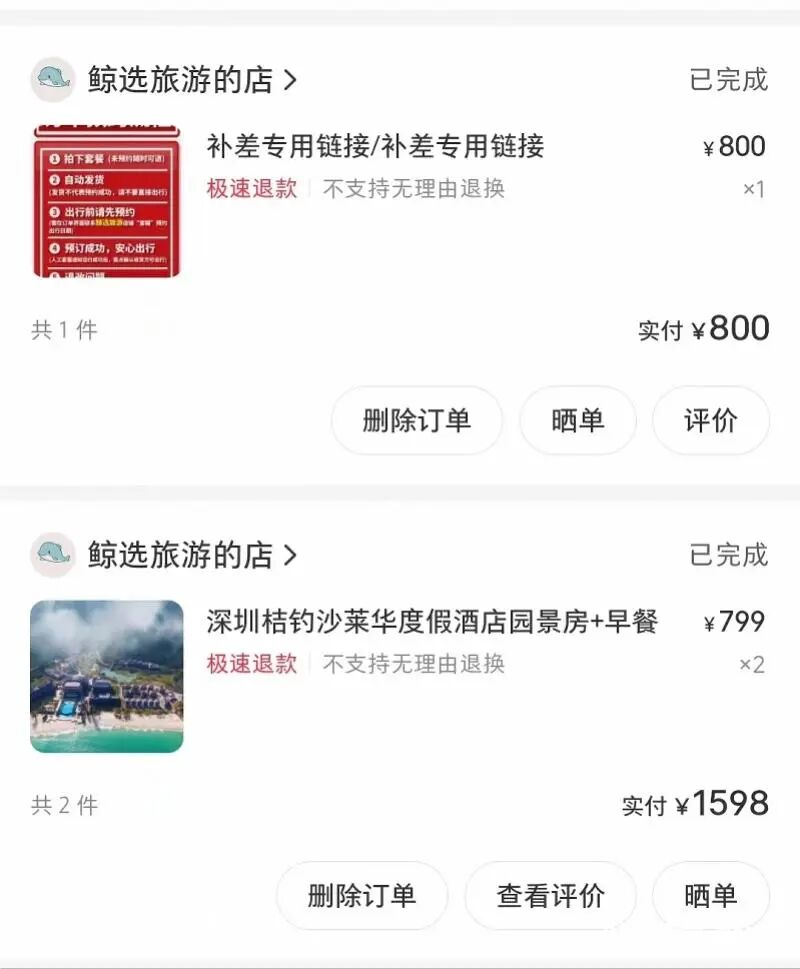Image resolution: width=800 pixels, height=969 pixels.
Task: Click 查看评价 on the hotel order
Action: 550,896
